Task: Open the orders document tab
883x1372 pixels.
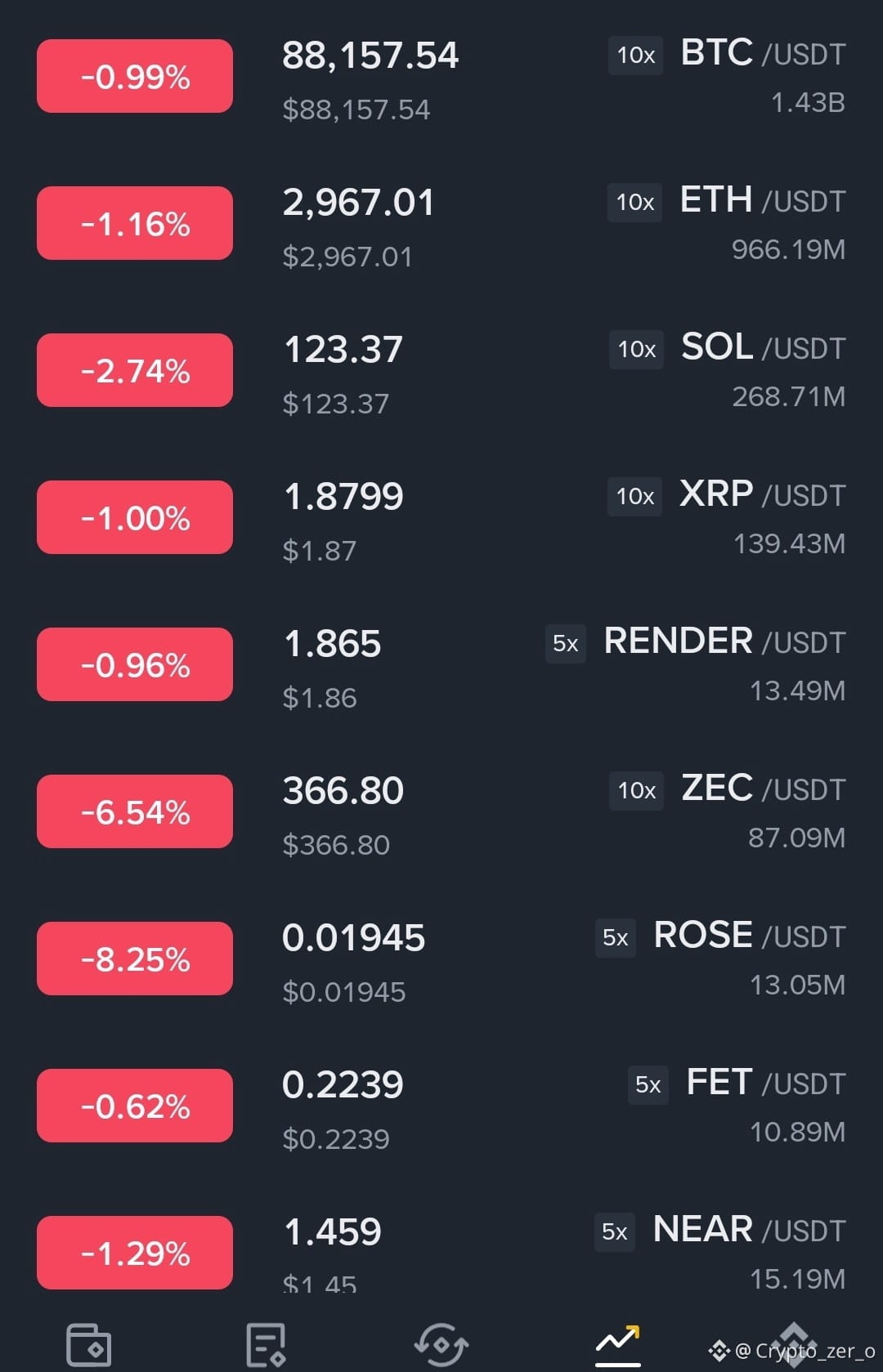Action: click(x=266, y=1344)
